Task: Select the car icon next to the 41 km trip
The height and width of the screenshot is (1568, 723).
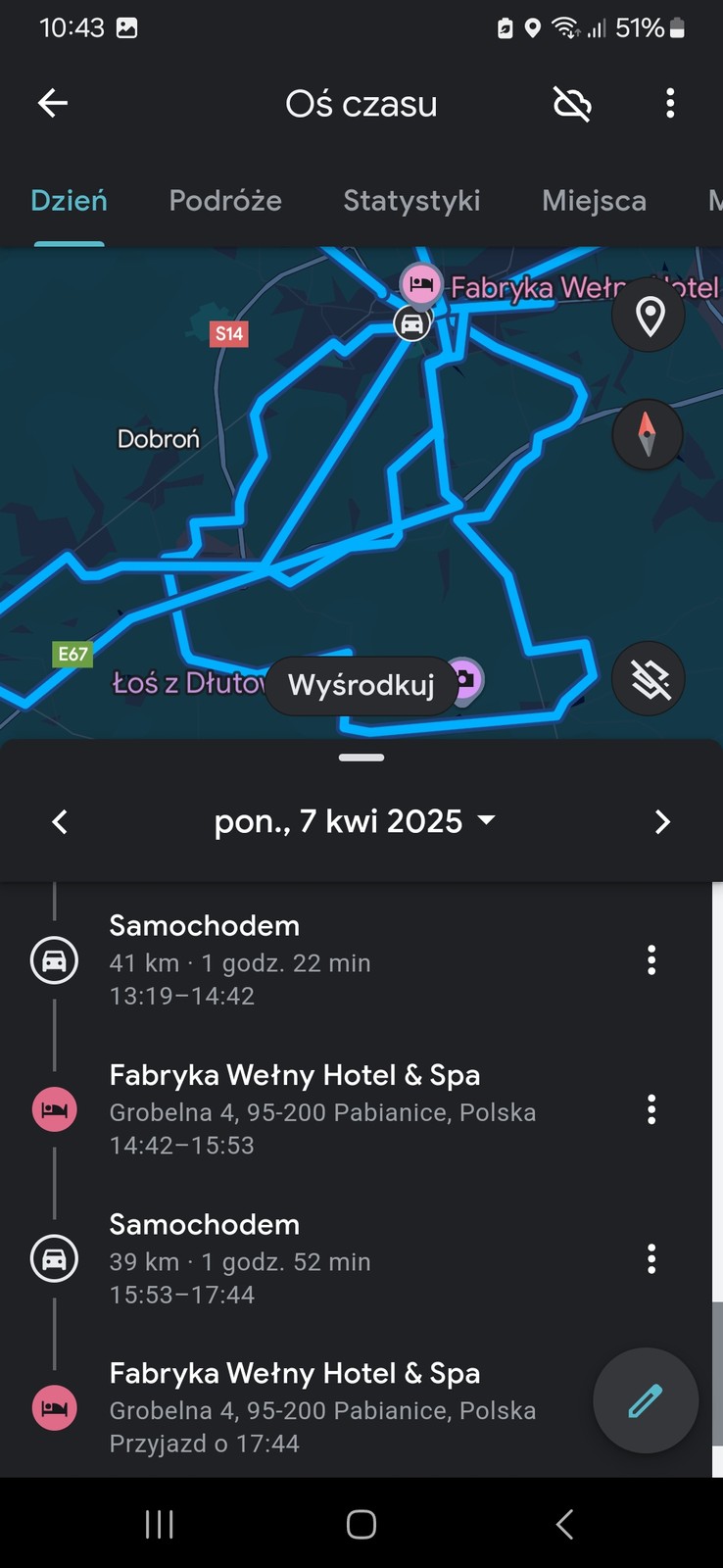Action: coord(54,959)
